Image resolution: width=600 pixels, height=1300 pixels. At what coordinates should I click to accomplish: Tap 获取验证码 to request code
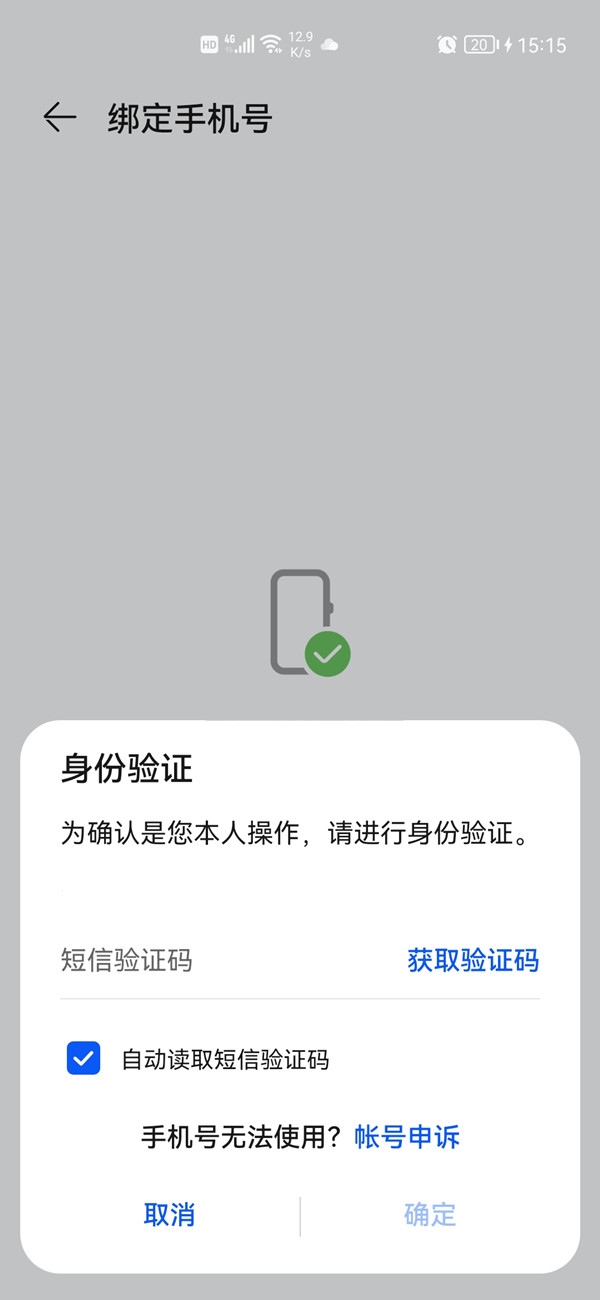point(473,961)
